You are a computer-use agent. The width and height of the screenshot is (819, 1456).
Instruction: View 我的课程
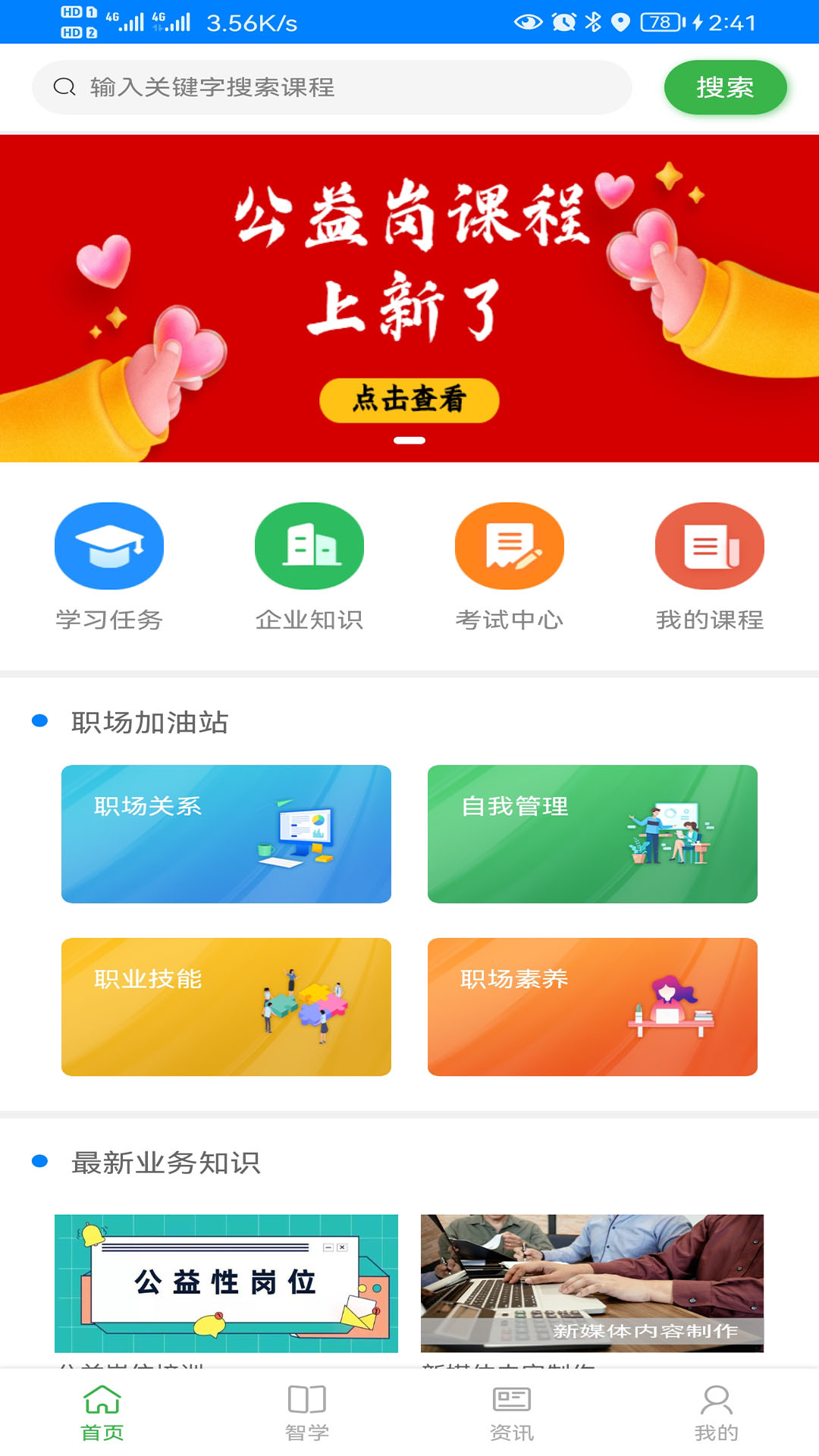pyautogui.click(x=710, y=566)
